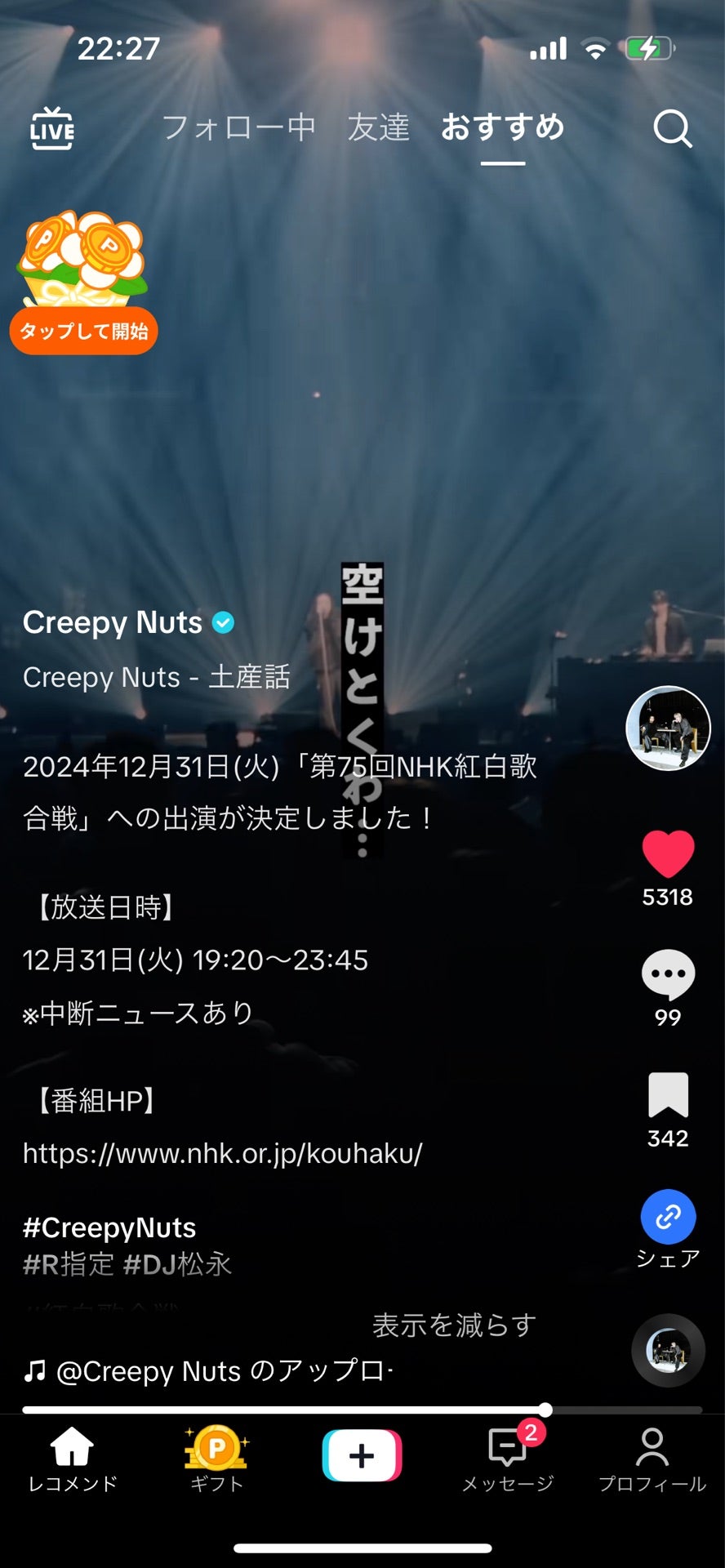725x1568 pixels.
Task: Tap the #CreepyNuts hashtag
Action: coord(109,1227)
